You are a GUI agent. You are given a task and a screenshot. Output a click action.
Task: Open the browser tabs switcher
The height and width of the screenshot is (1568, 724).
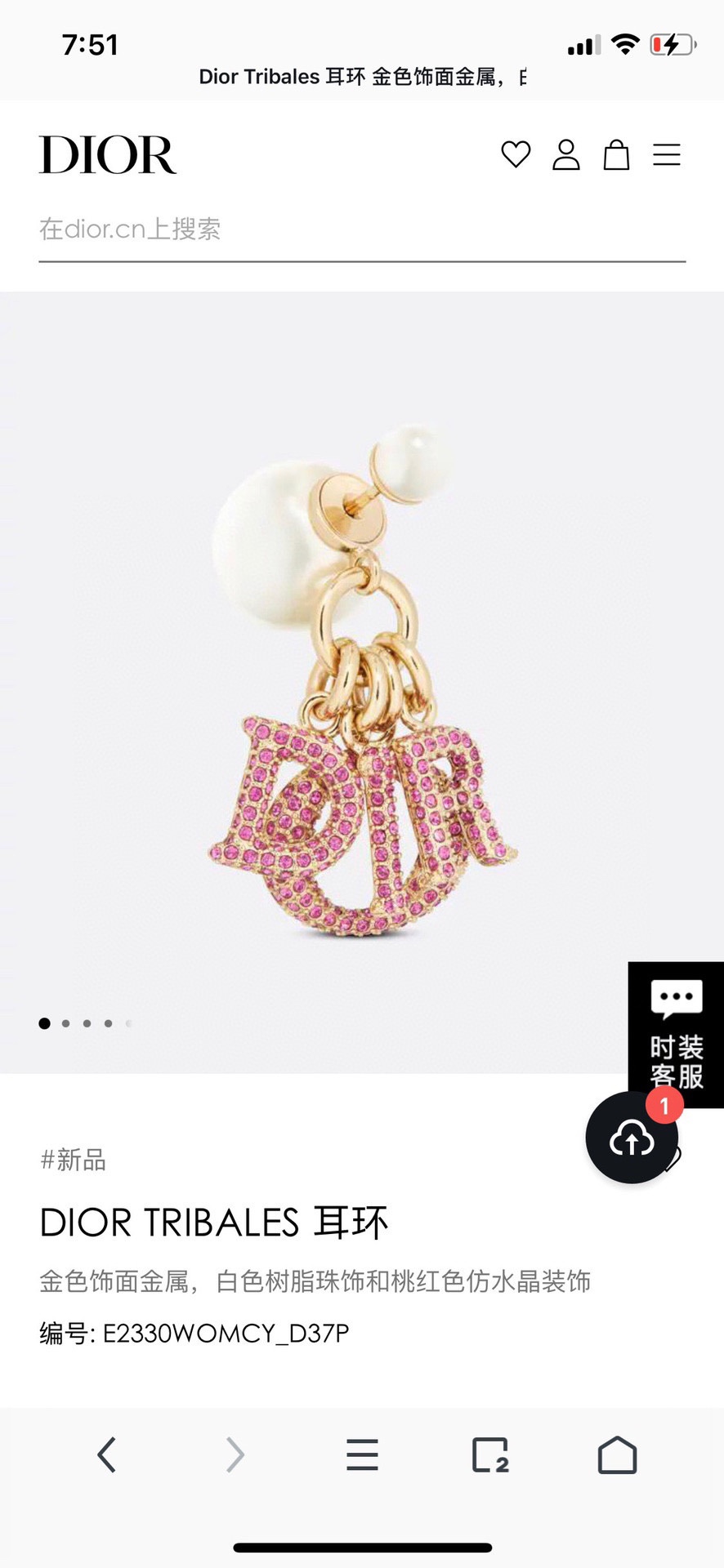click(490, 1454)
